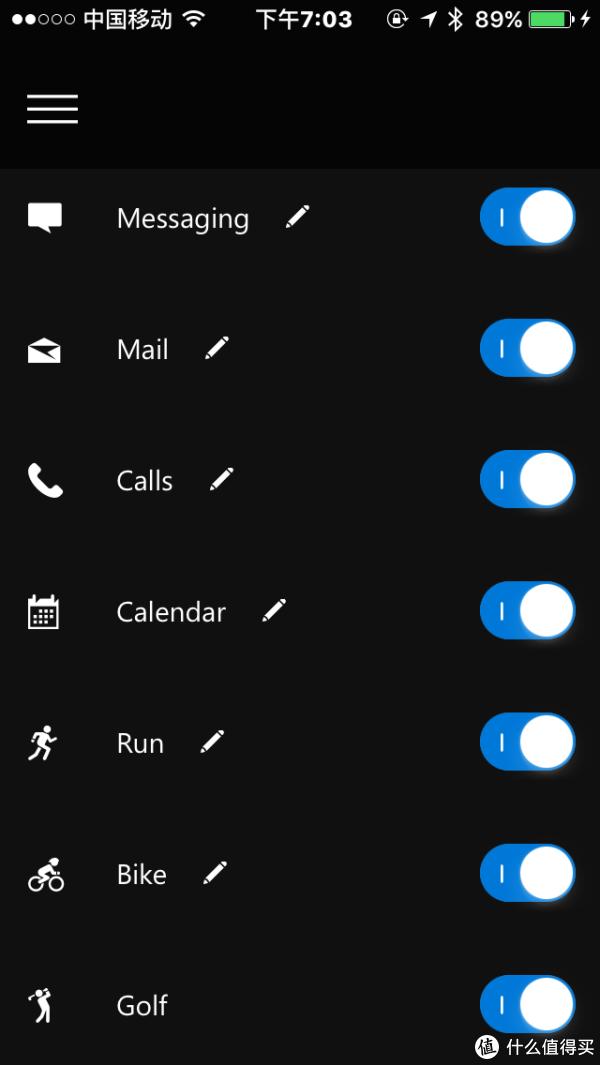The height and width of the screenshot is (1065, 600).
Task: Edit the Messaging tile settings
Action: tap(298, 216)
